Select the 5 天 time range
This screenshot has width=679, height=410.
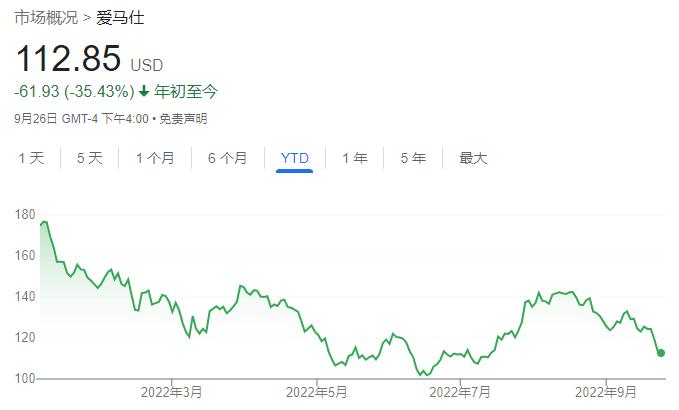[89, 158]
